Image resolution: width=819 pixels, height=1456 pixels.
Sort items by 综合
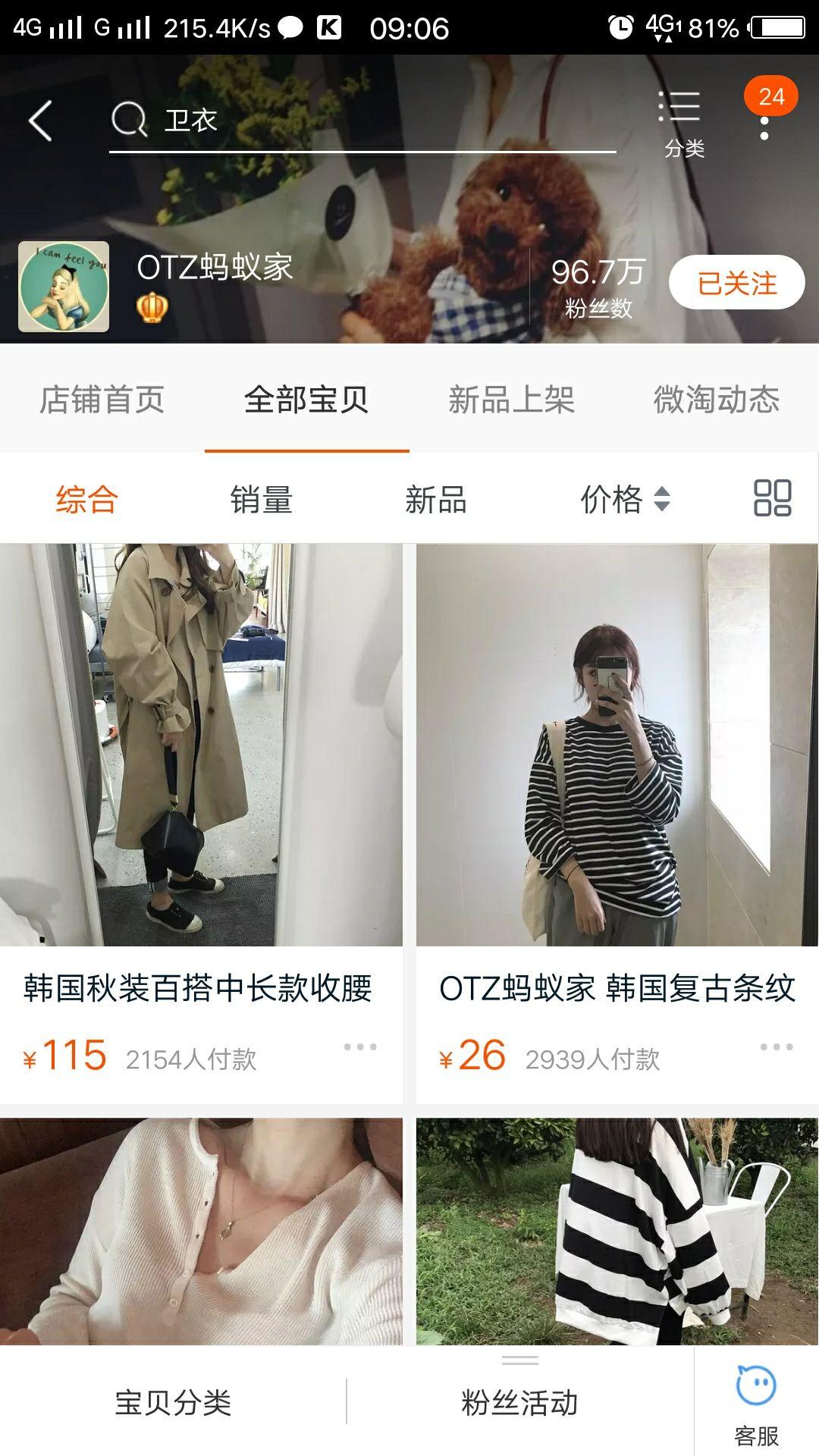click(86, 500)
